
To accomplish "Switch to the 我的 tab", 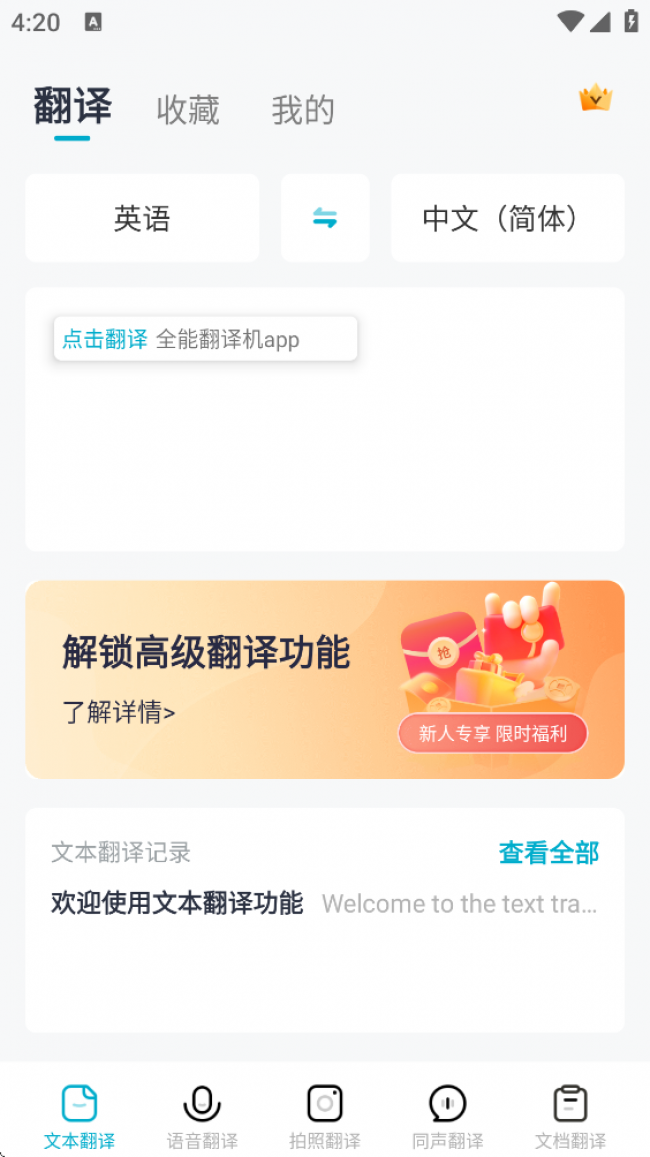I will (302, 109).
